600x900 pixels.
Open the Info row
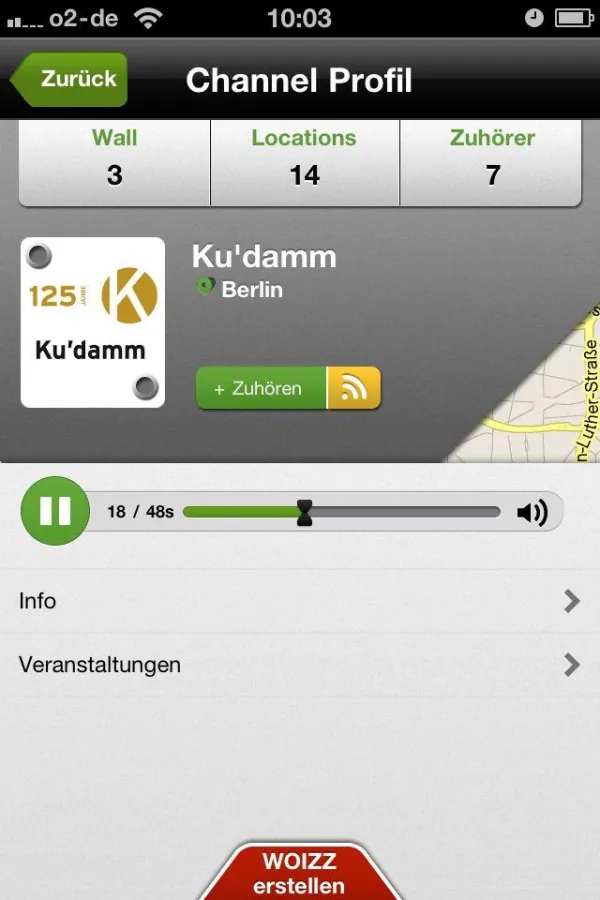point(300,601)
